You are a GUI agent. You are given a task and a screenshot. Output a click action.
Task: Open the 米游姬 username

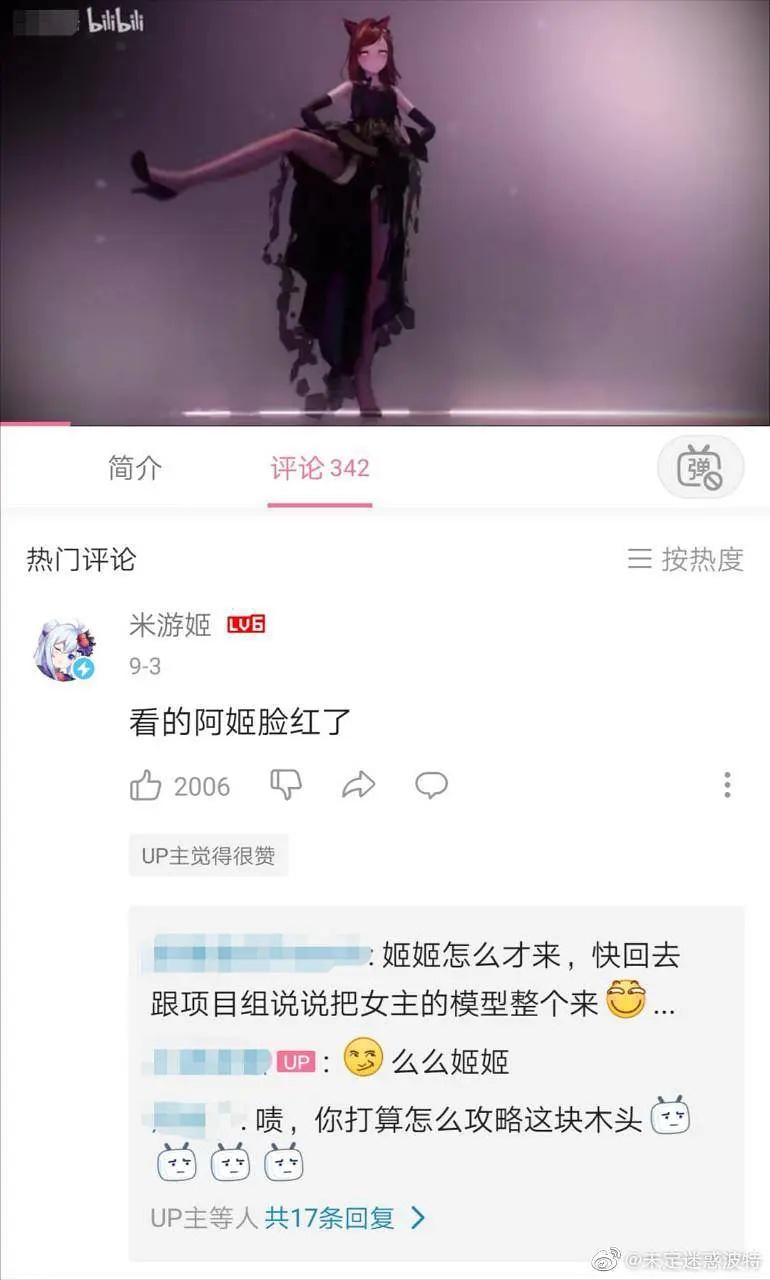(170, 626)
